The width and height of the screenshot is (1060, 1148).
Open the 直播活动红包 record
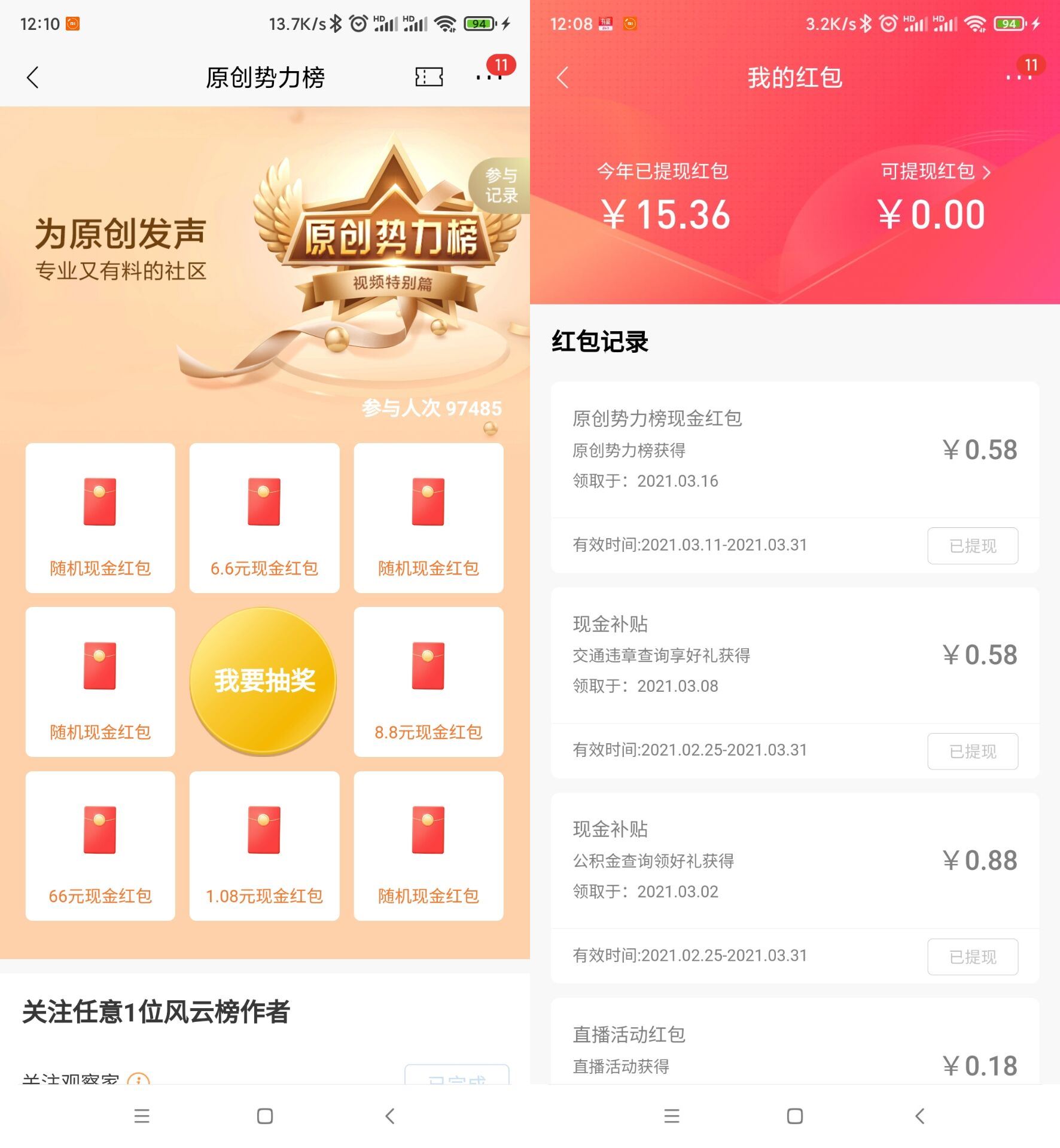794,1050
